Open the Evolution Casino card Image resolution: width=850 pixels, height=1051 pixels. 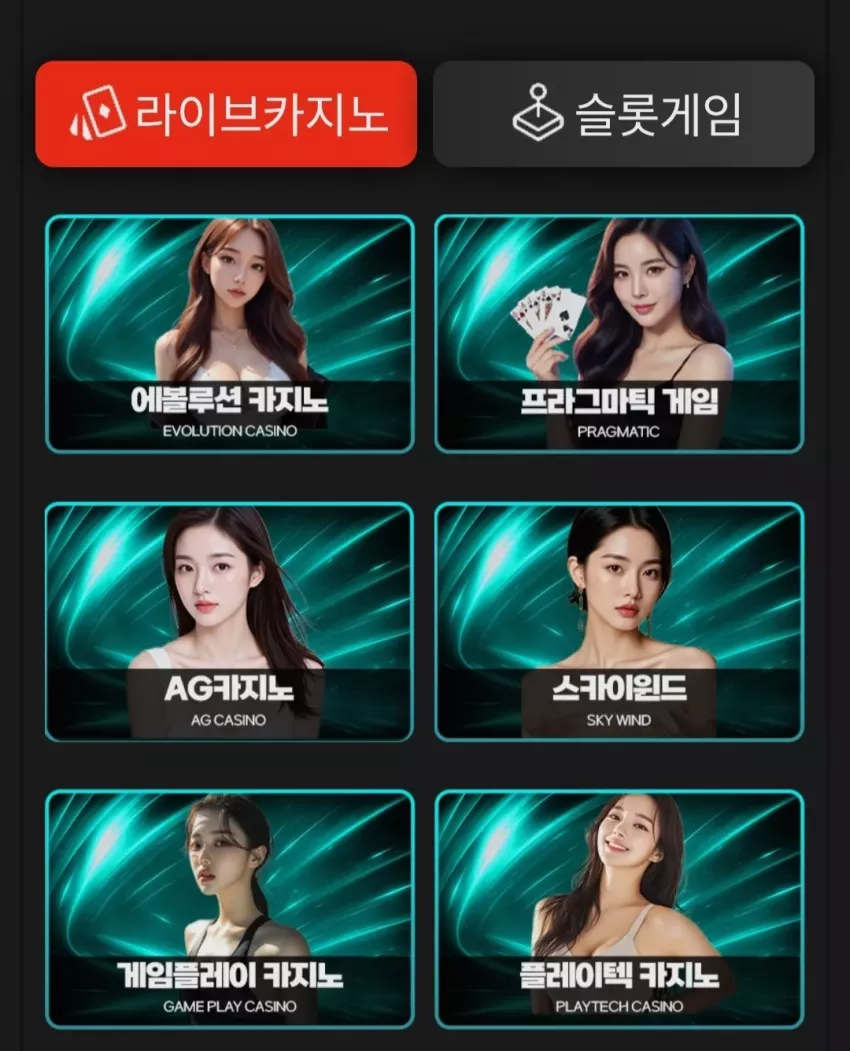pos(230,334)
